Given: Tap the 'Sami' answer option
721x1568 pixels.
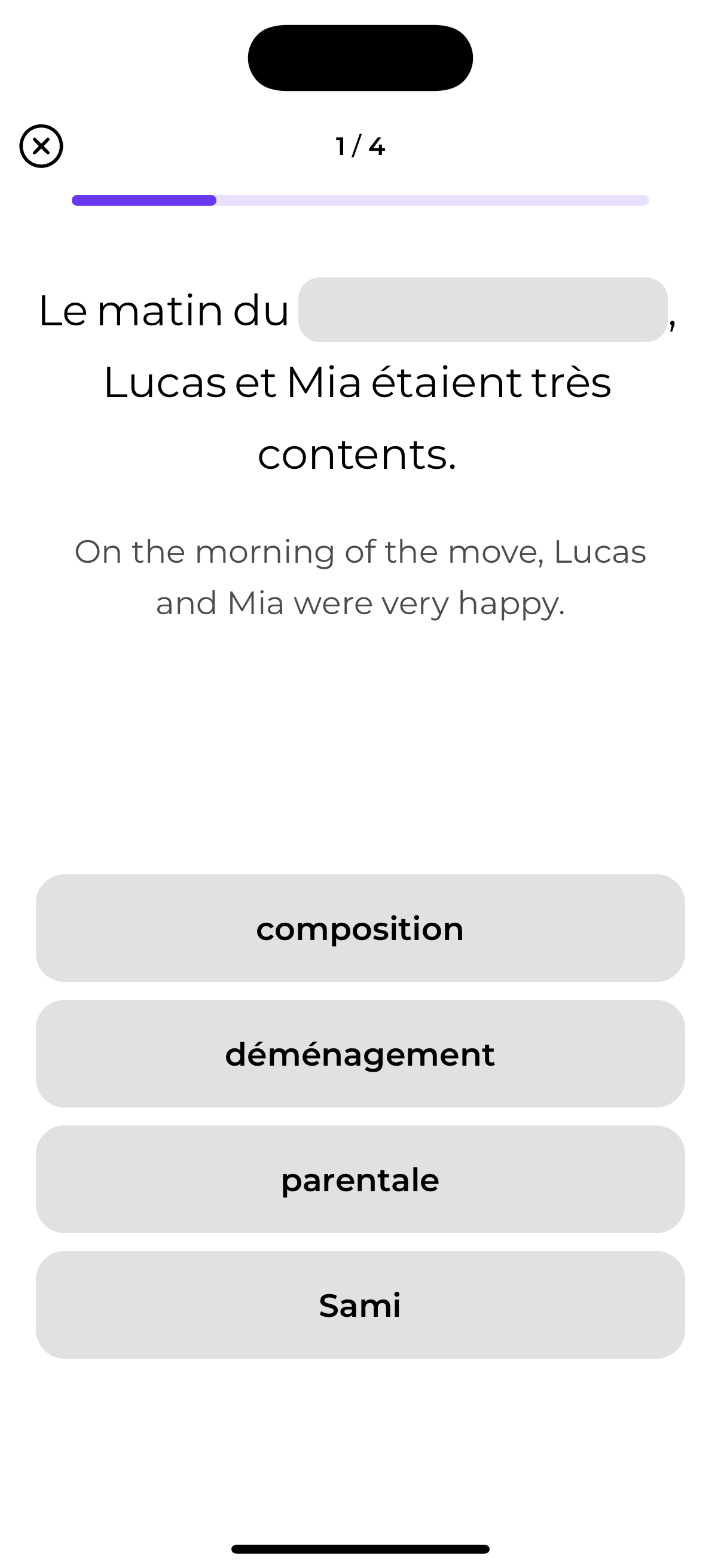Looking at the screenshot, I should (x=360, y=1304).
